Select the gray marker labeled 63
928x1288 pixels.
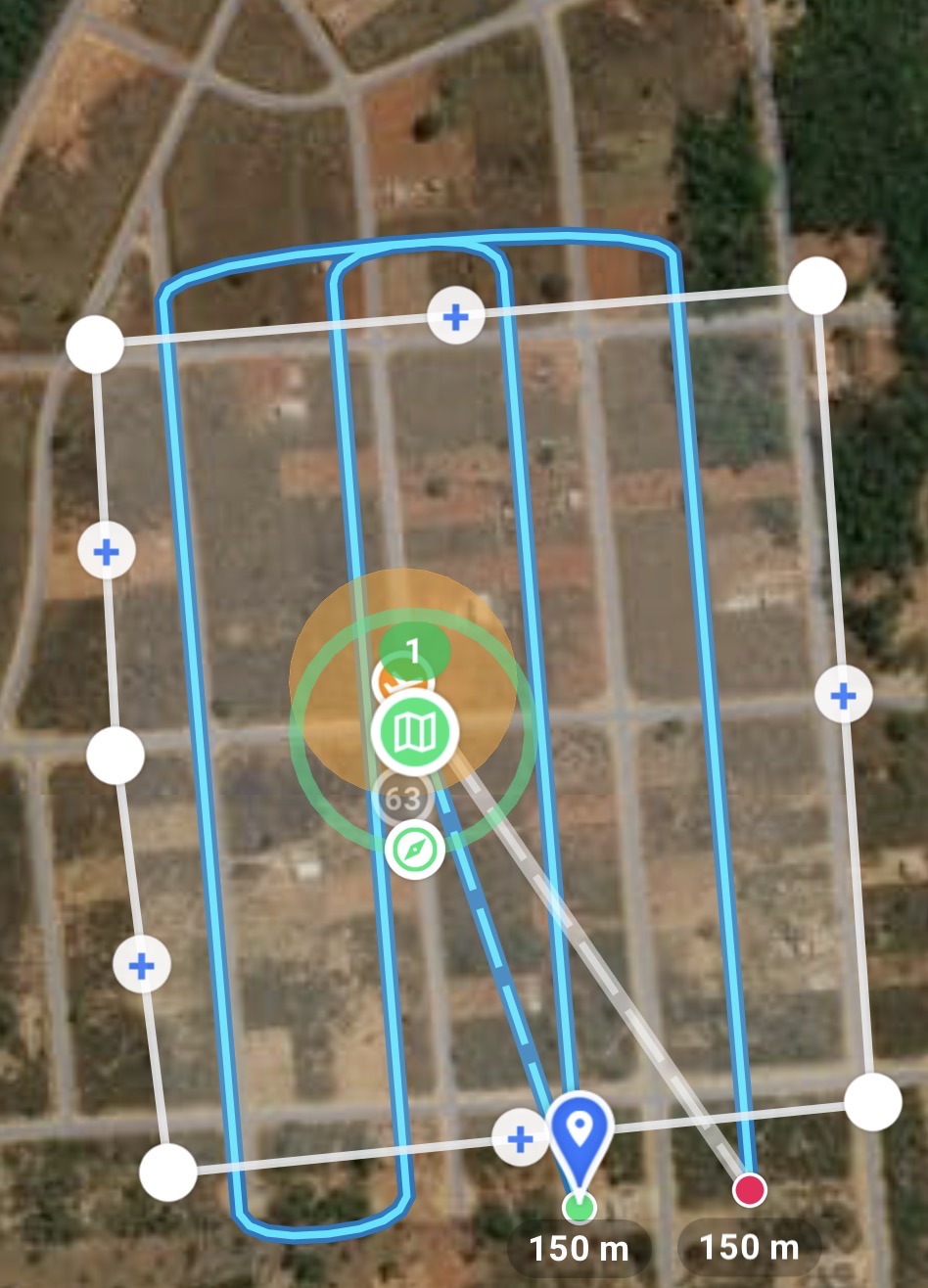pos(402,798)
